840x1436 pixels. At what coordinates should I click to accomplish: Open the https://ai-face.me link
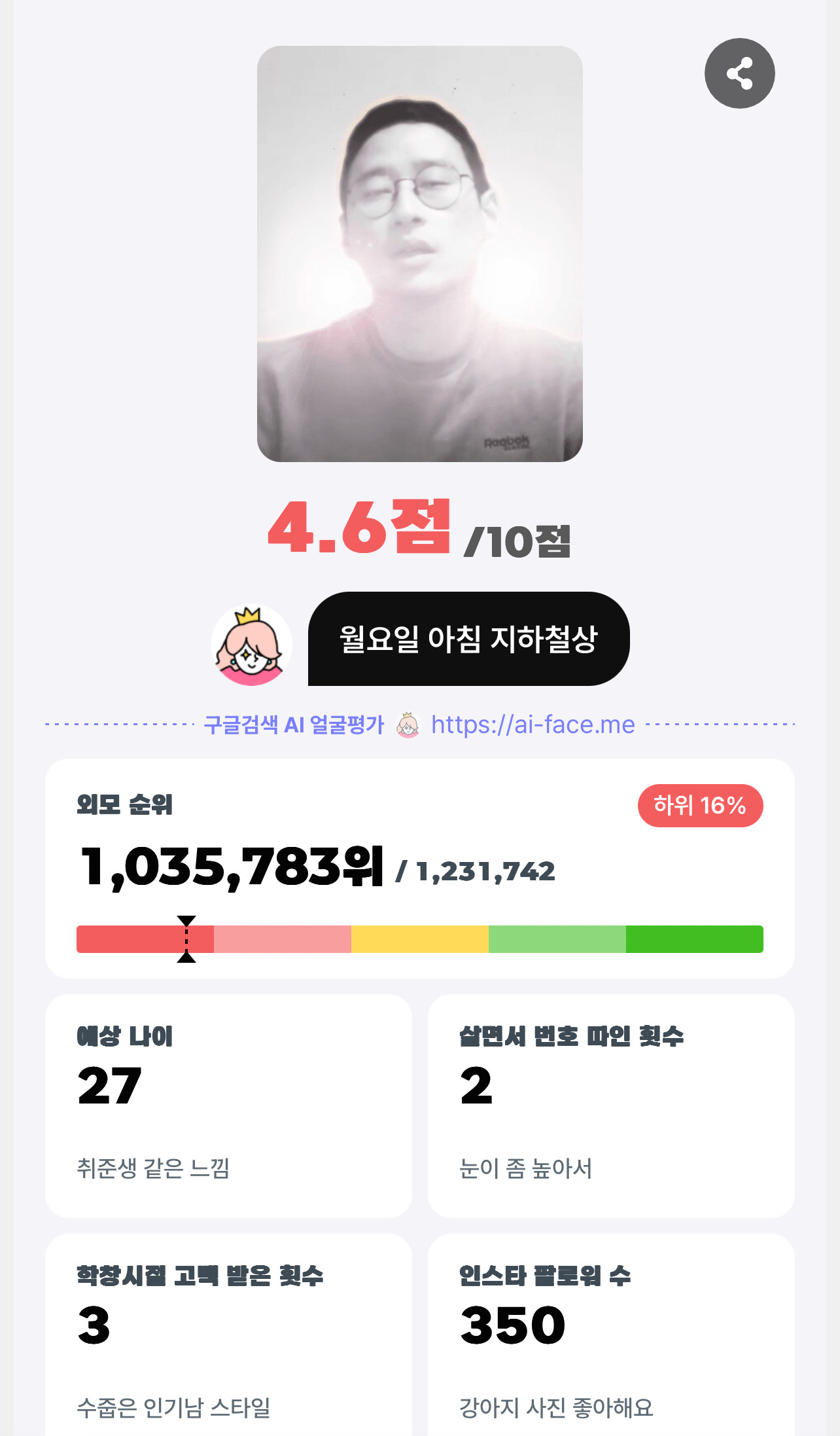(x=532, y=725)
